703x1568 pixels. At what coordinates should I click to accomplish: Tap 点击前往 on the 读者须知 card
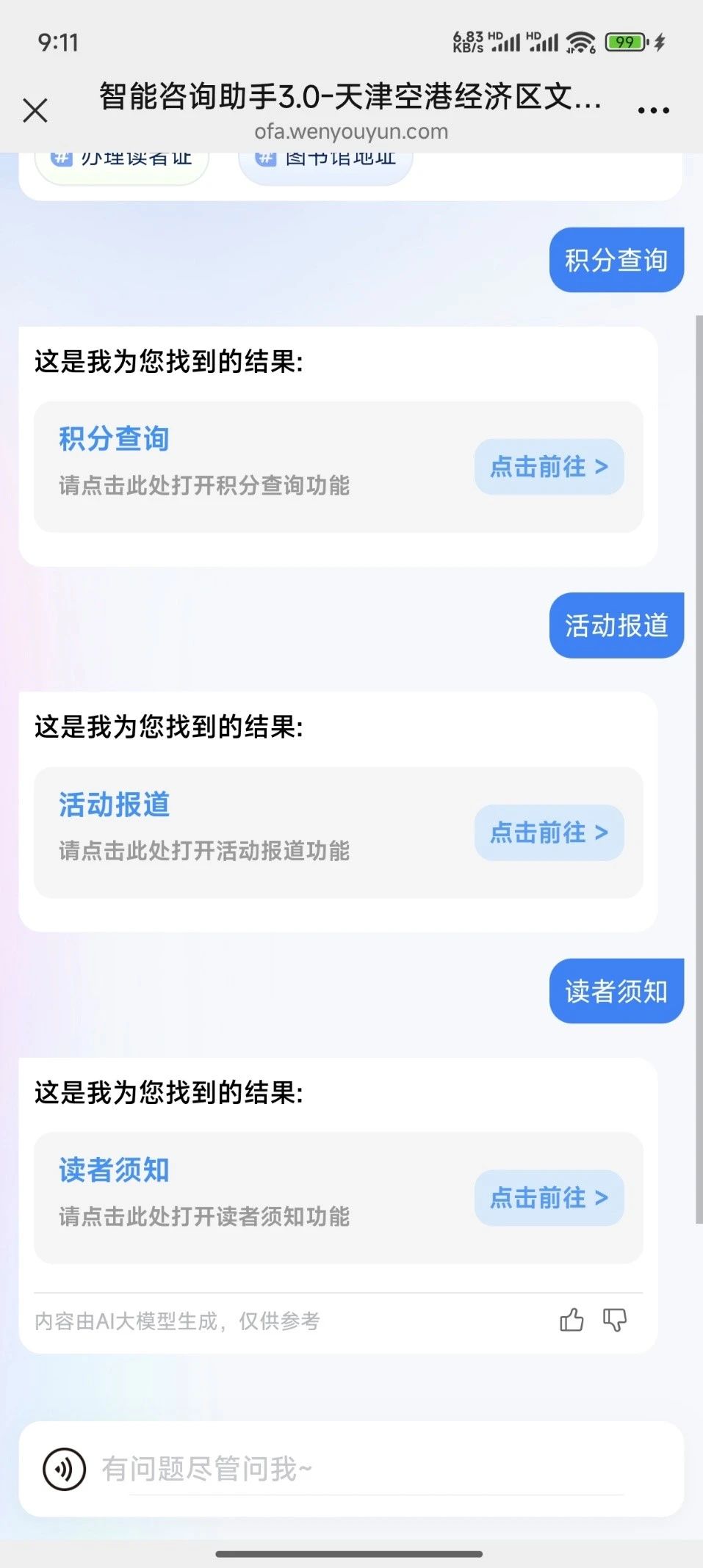[x=549, y=1198]
